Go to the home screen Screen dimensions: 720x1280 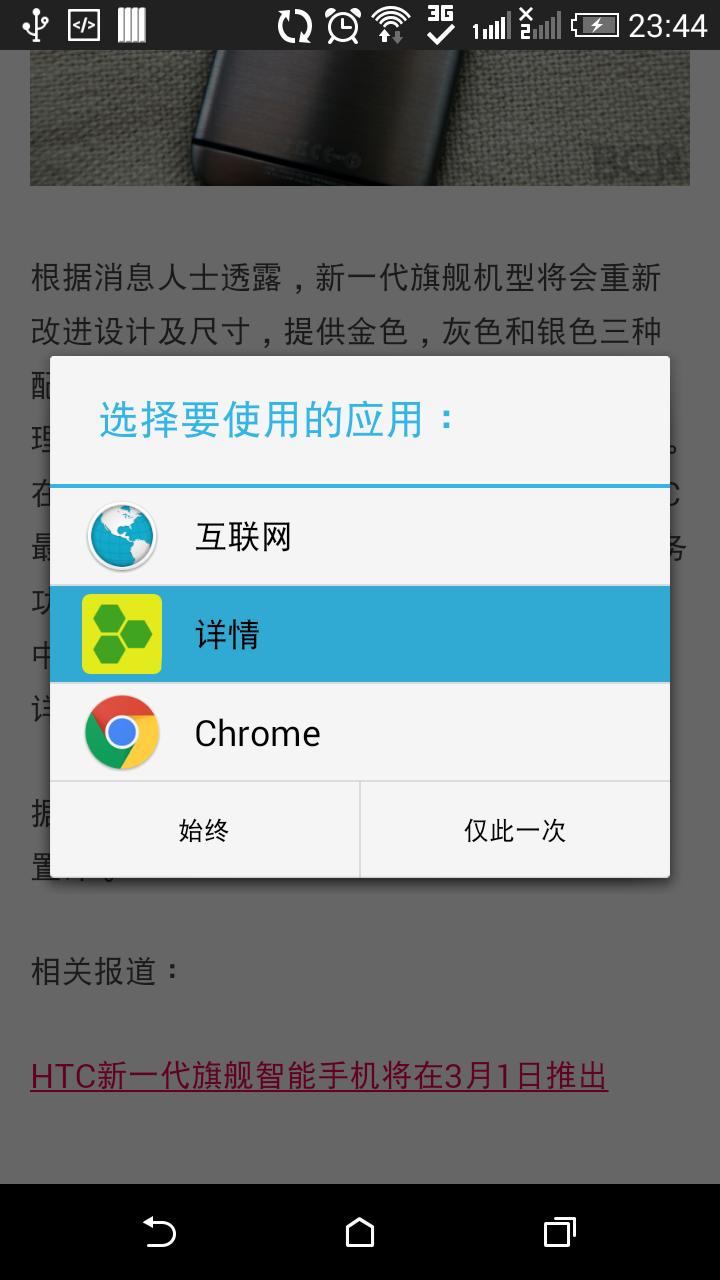pyautogui.click(x=360, y=1232)
